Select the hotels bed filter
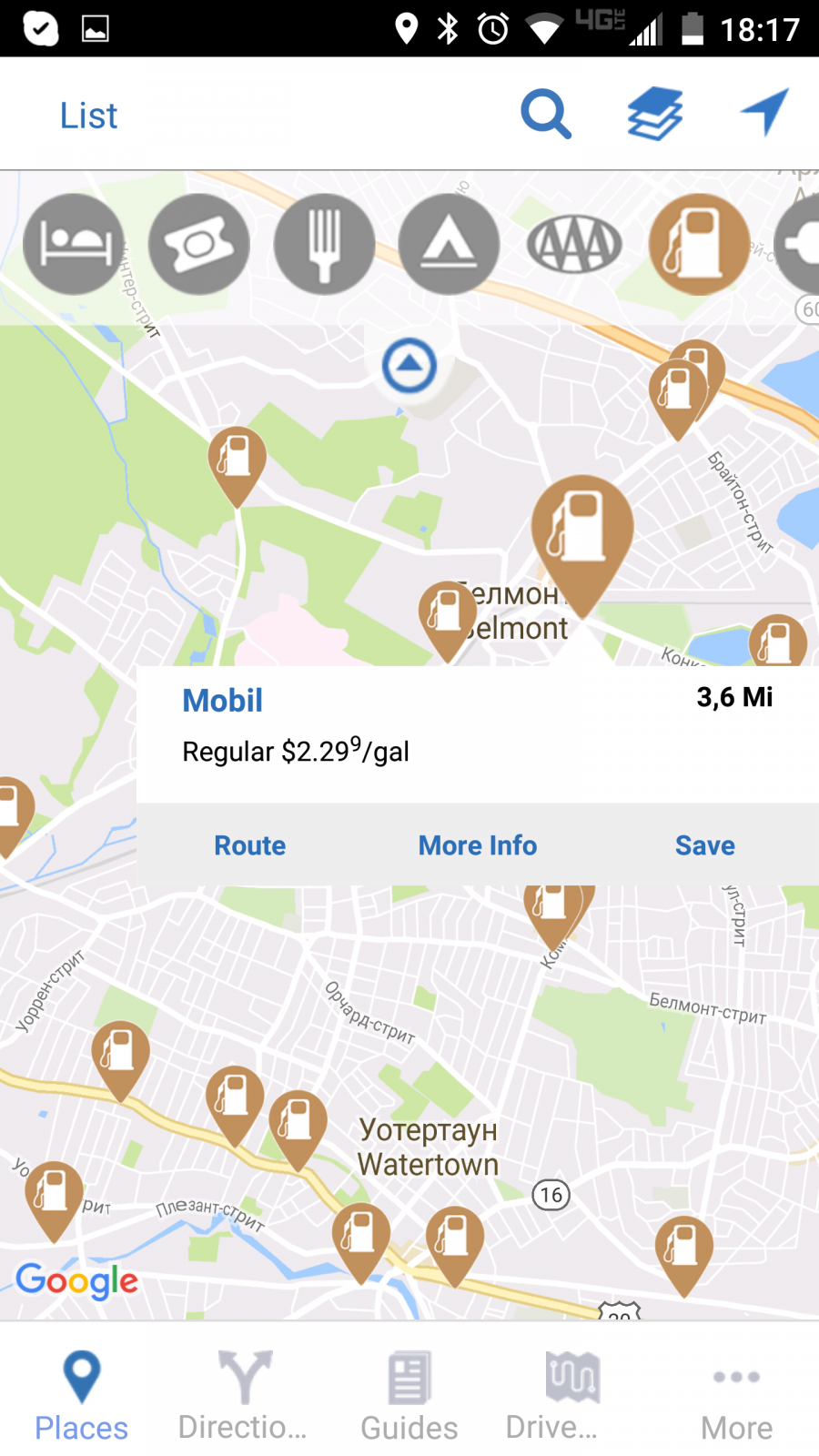This screenshot has height=1456, width=819. coord(74,244)
